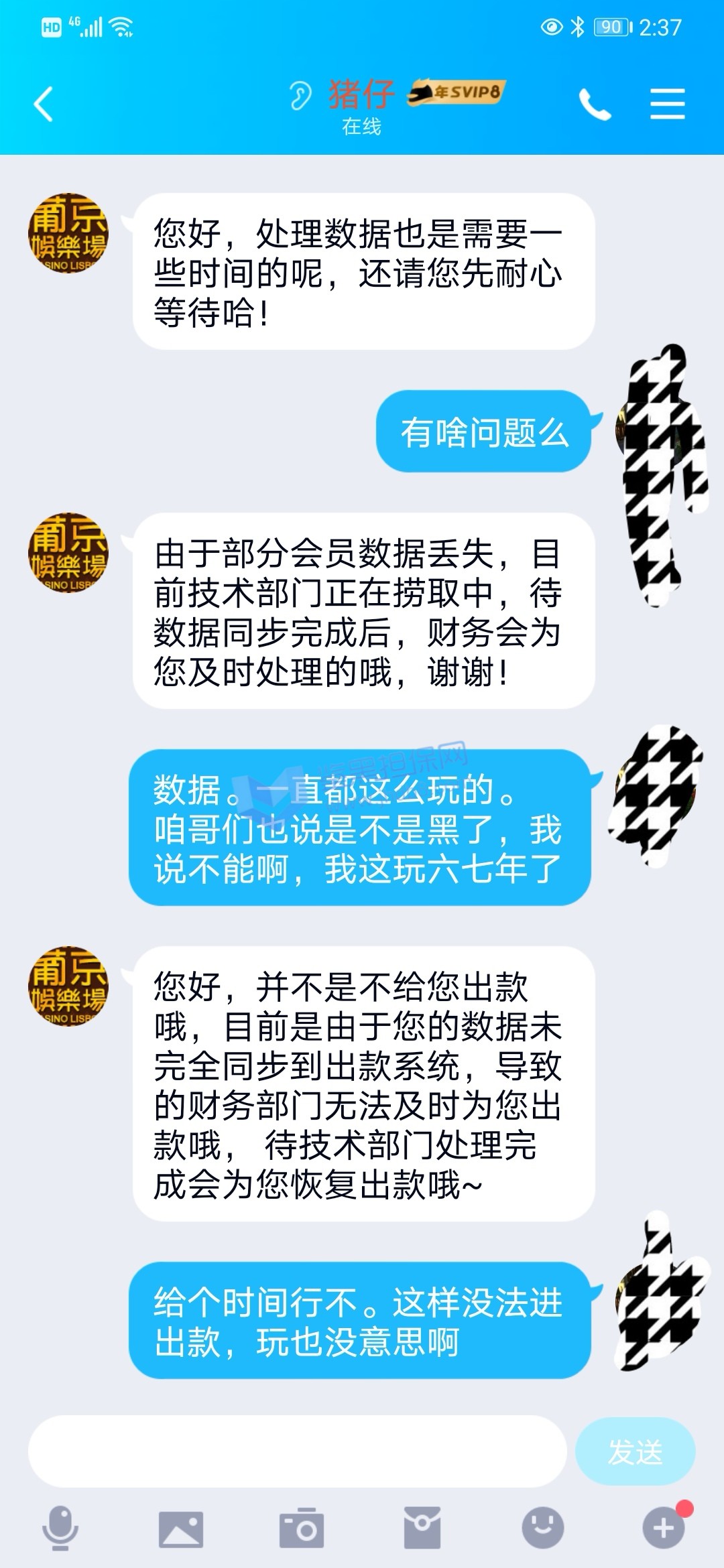Screen dimensions: 724x1568
Task: Open the camera to take a photo
Action: [x=302, y=1528]
